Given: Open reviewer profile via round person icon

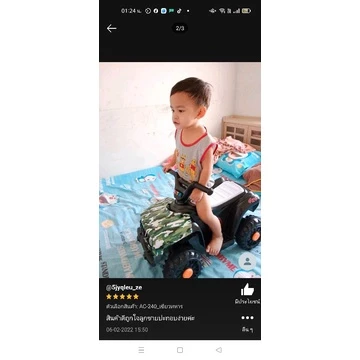Looking at the screenshot, I should (247, 261).
